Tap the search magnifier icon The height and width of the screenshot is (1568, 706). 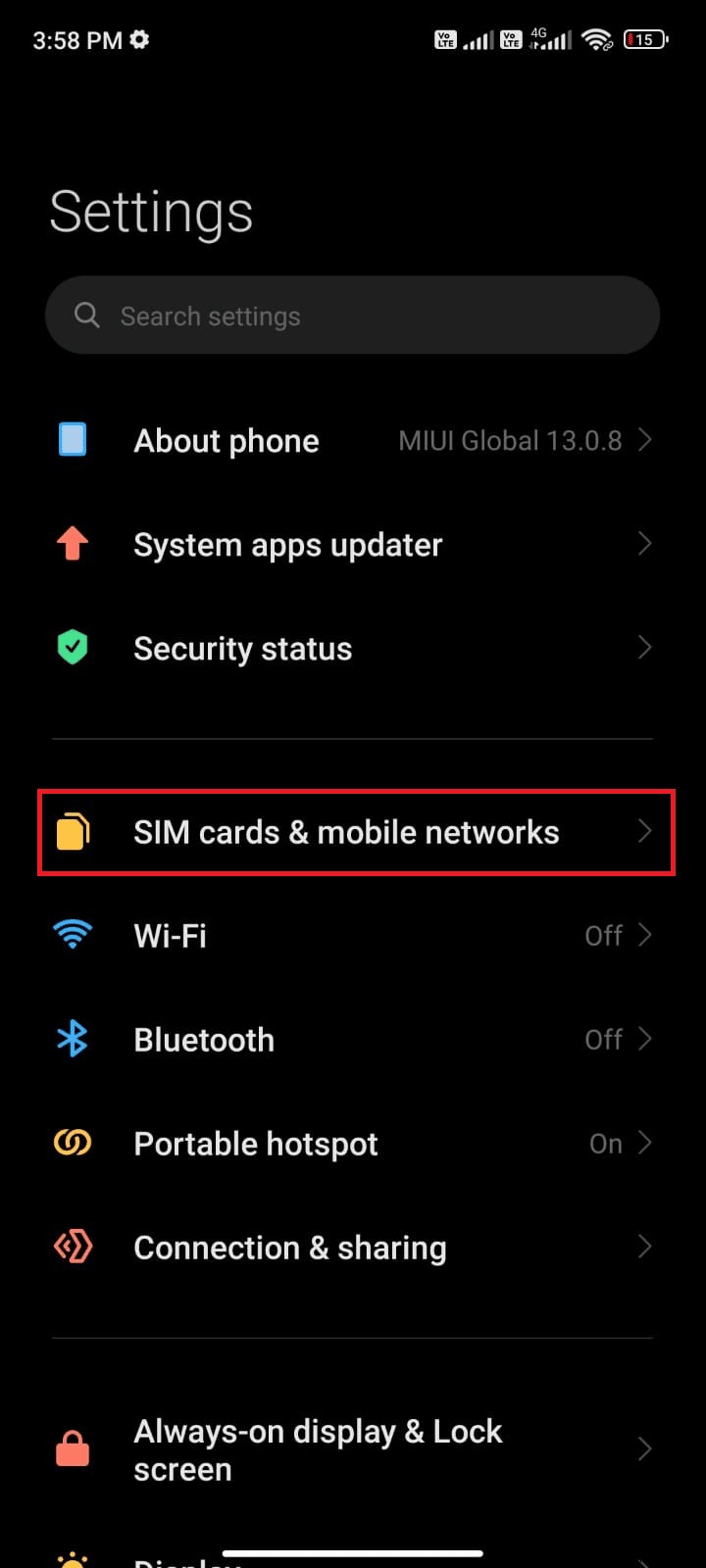pyautogui.click(x=86, y=315)
